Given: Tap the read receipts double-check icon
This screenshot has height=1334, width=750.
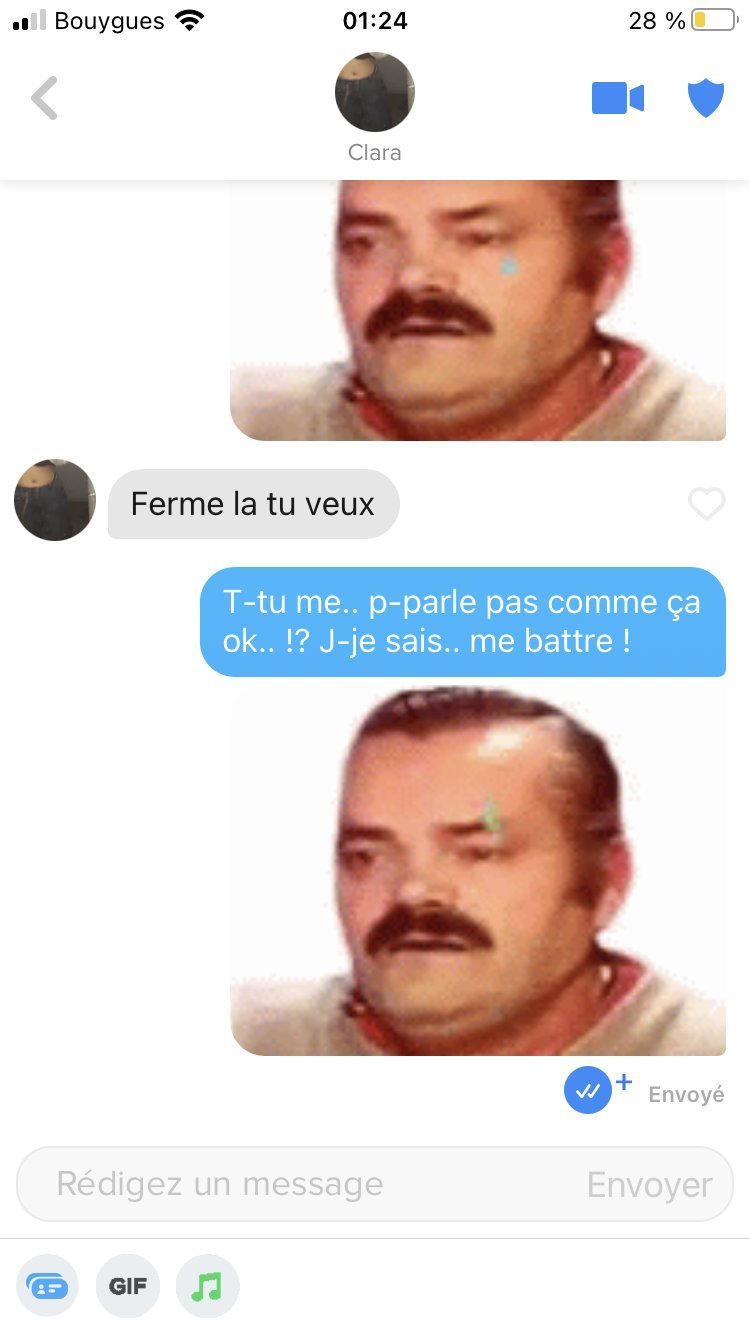Looking at the screenshot, I should pyautogui.click(x=588, y=1091).
